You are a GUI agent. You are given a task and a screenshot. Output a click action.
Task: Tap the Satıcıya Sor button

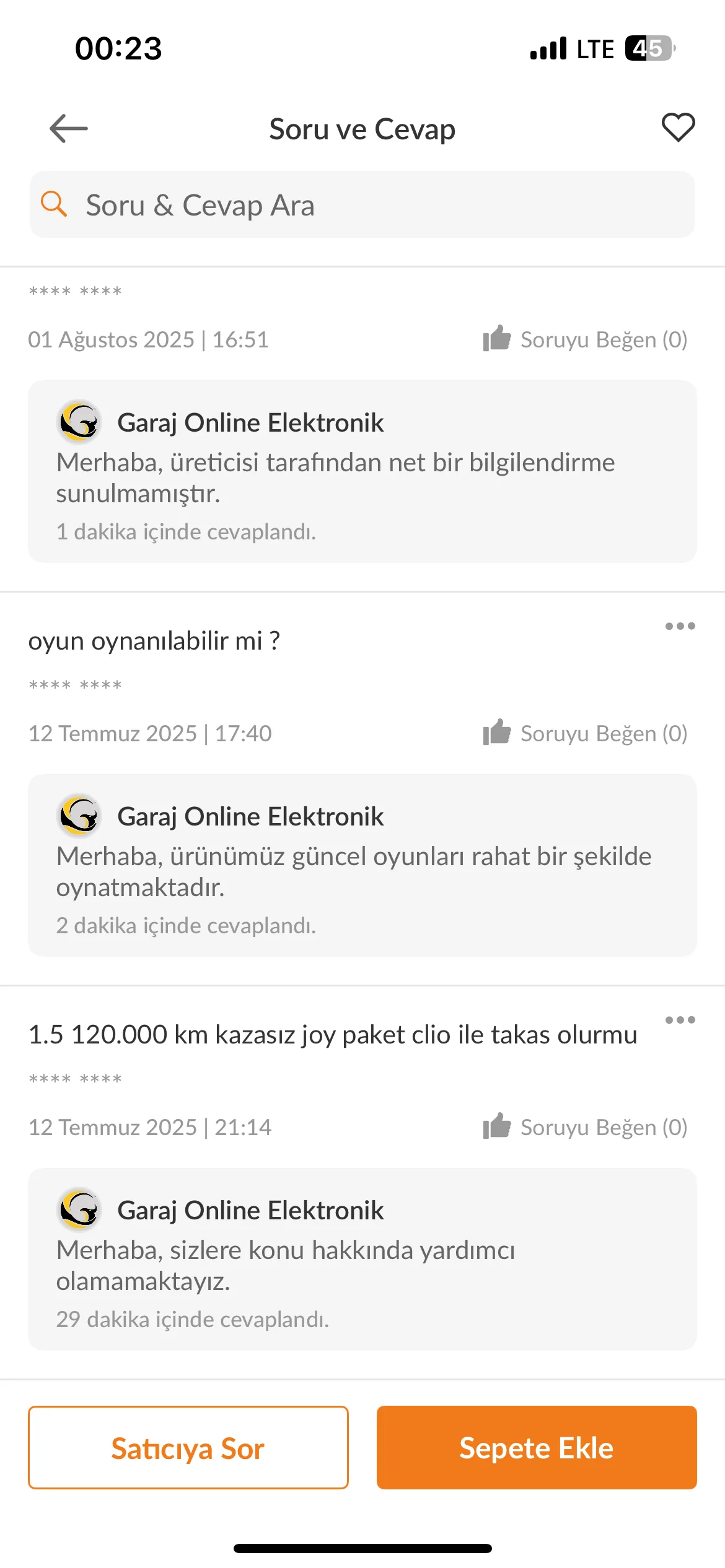coord(188,1448)
